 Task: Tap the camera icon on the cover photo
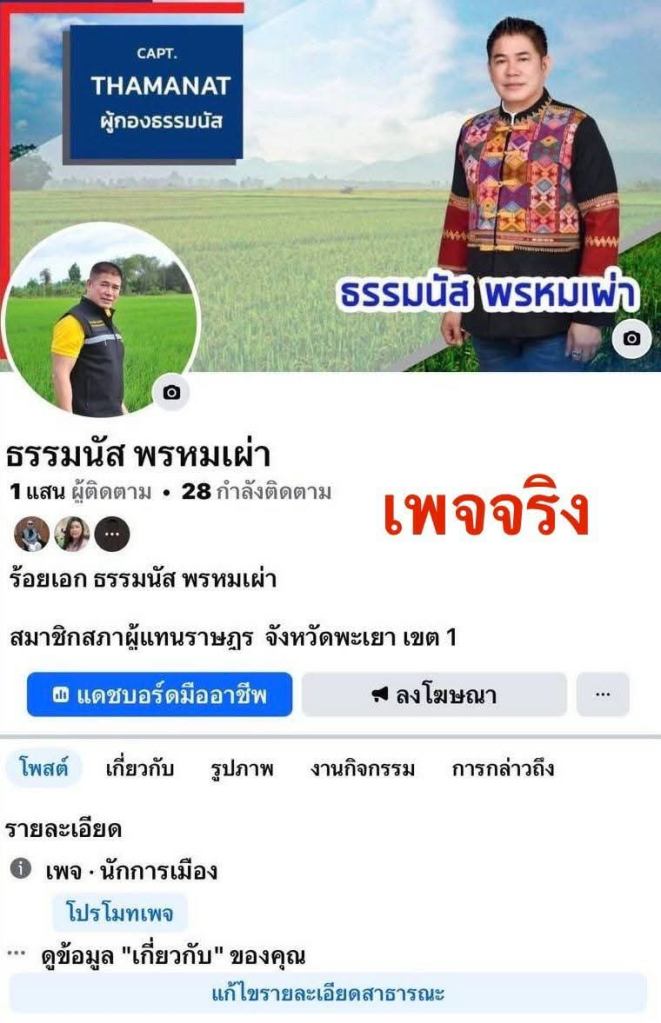coord(631,338)
